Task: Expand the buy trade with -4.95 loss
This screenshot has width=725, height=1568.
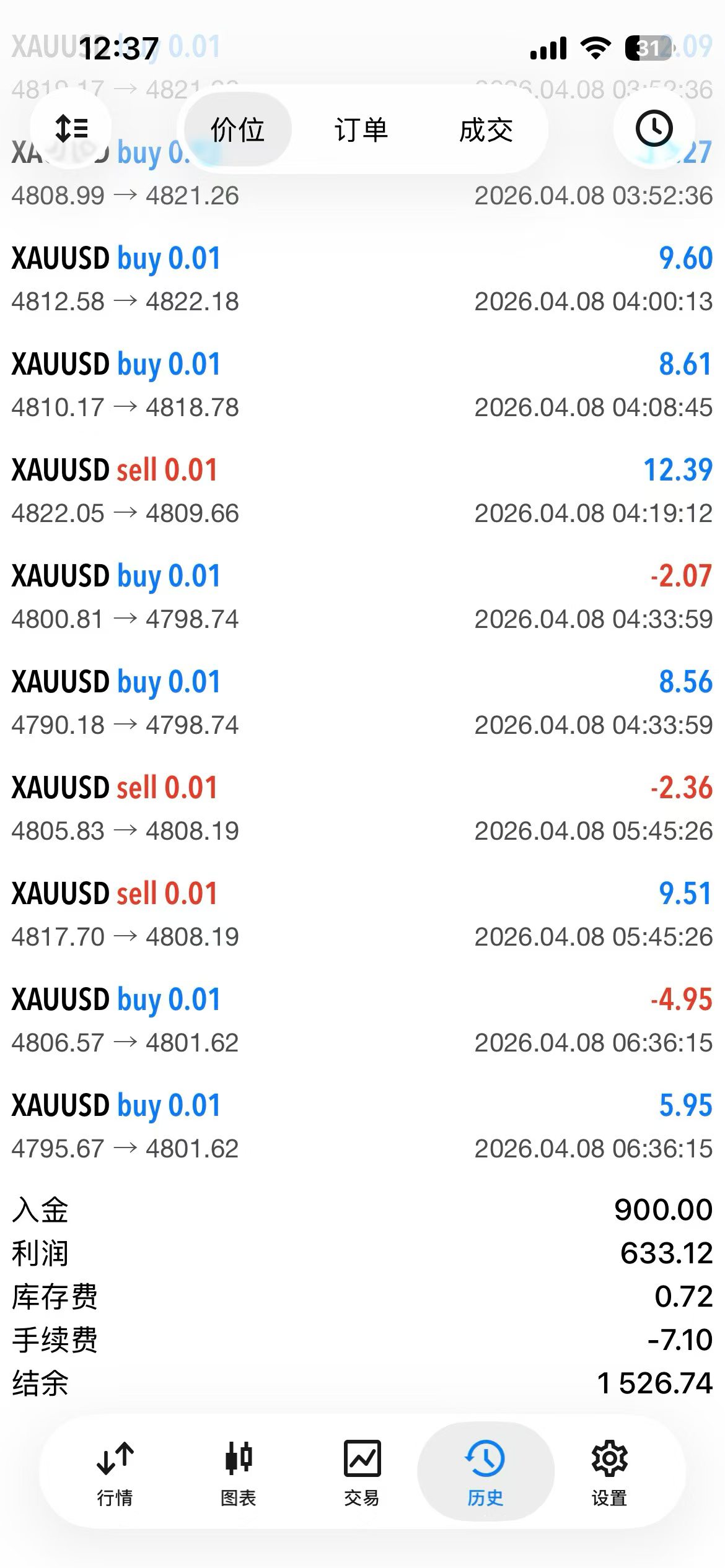Action: [x=362, y=1020]
